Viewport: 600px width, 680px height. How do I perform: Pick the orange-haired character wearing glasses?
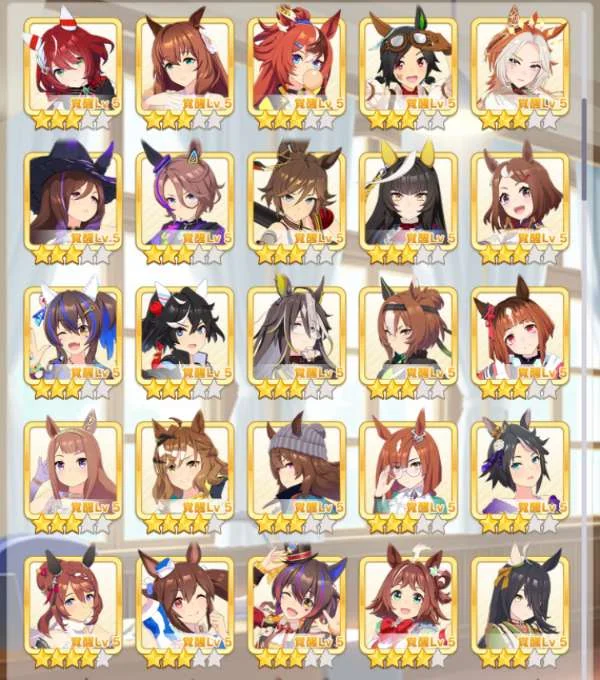click(x=408, y=470)
